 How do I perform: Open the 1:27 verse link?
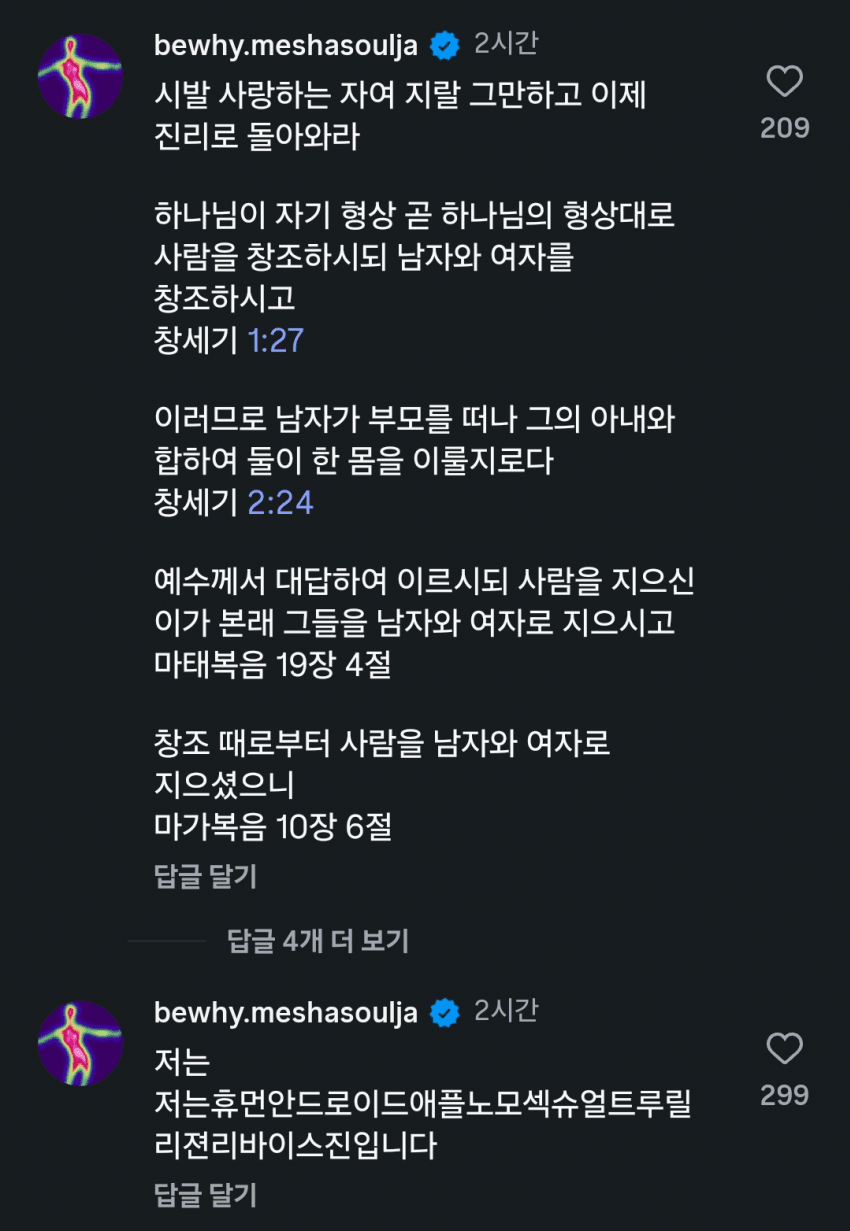(275, 341)
